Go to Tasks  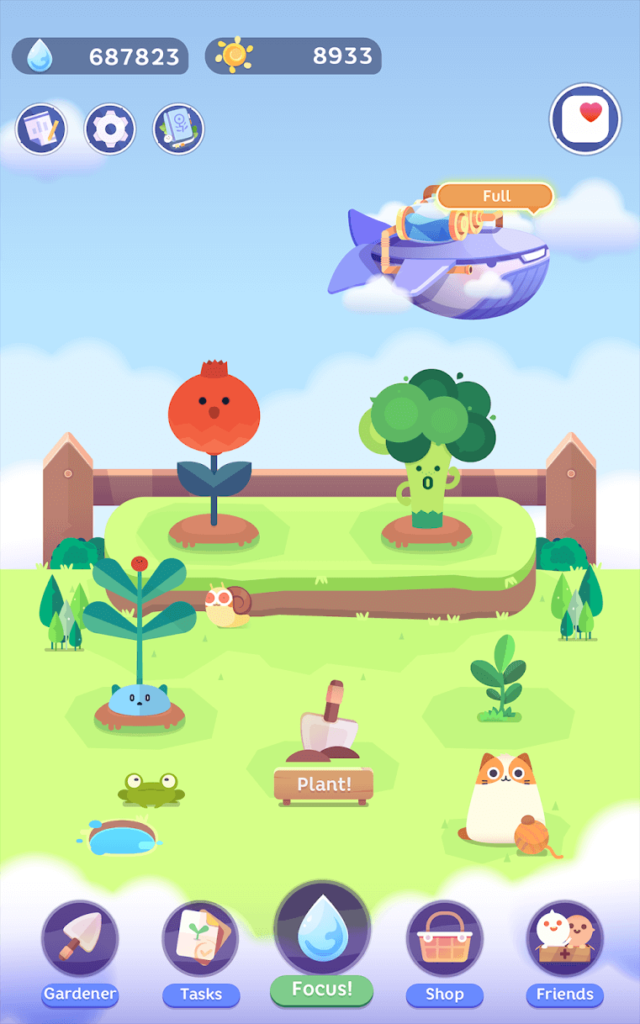point(201,944)
